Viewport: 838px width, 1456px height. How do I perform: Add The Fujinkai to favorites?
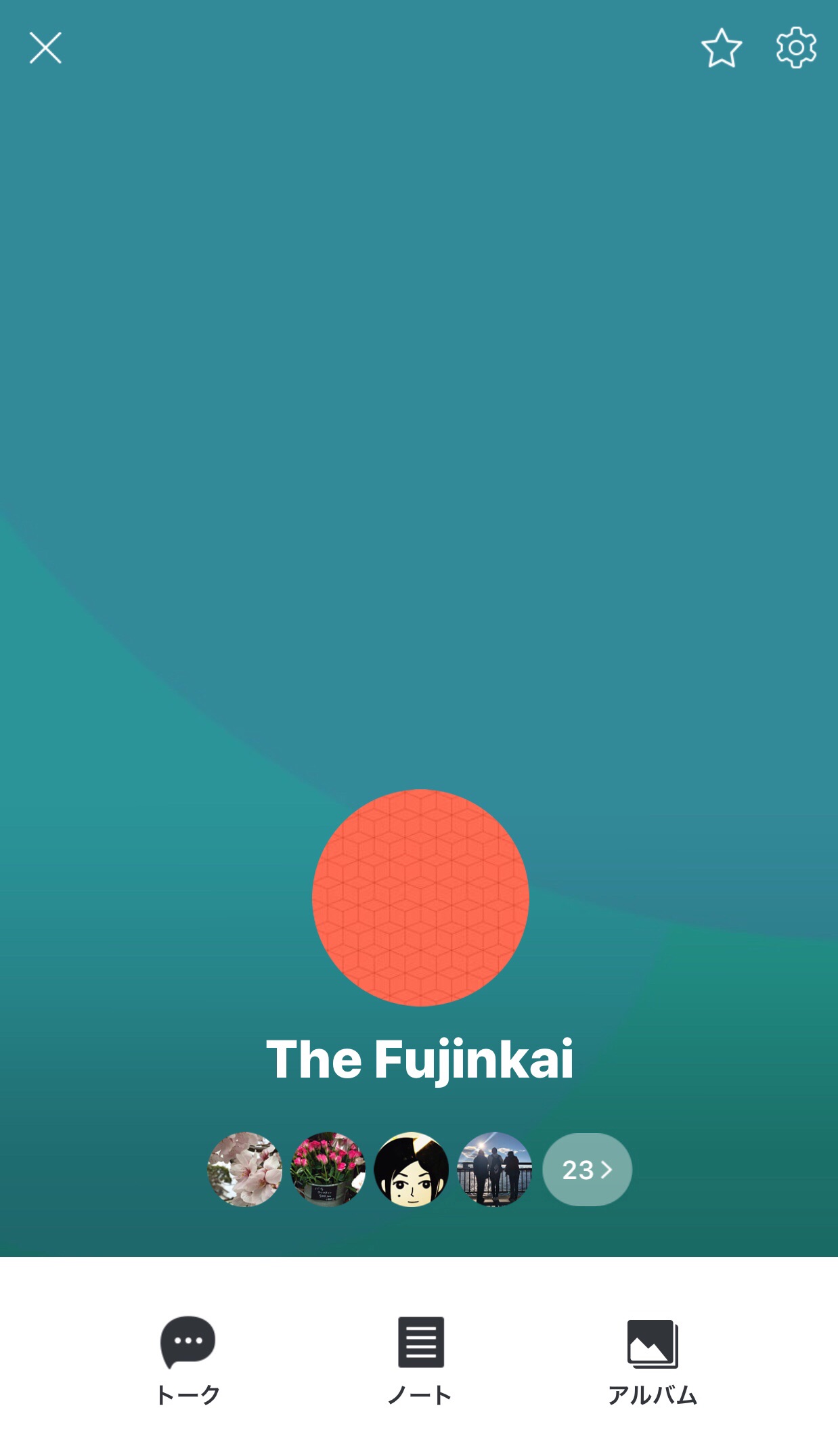click(x=722, y=48)
